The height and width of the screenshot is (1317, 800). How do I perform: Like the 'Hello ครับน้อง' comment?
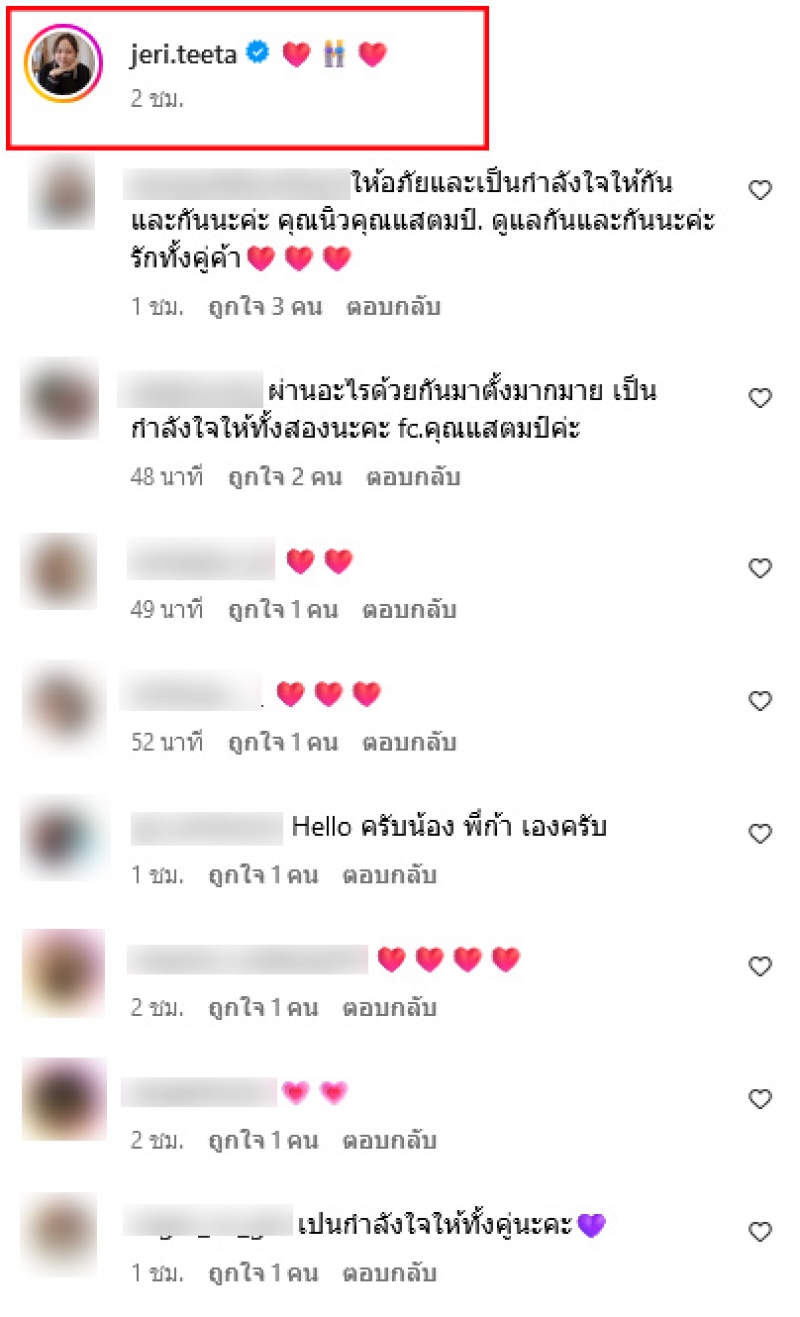tap(760, 833)
